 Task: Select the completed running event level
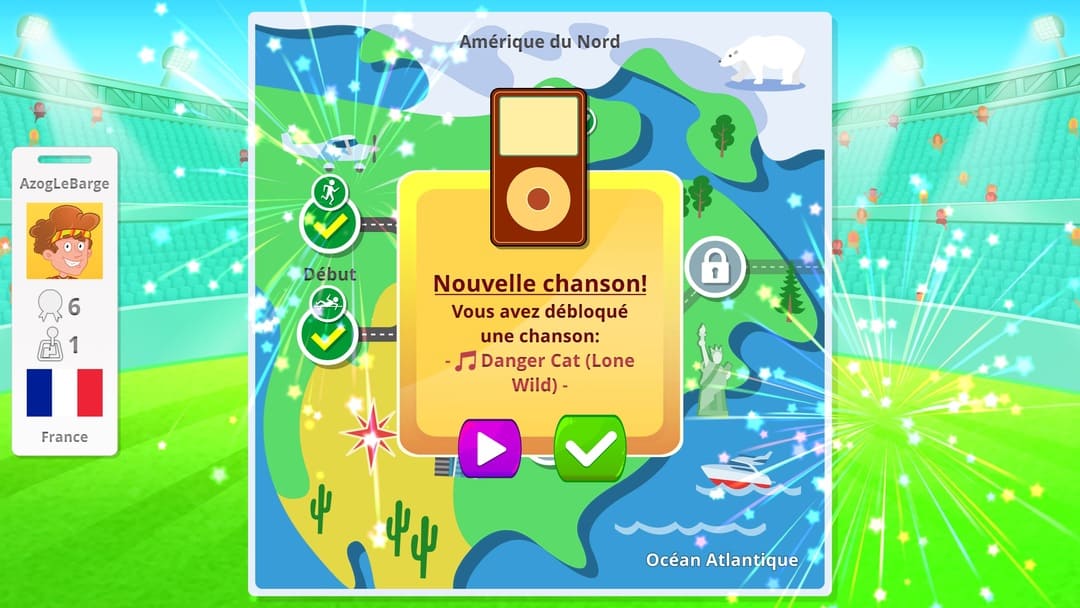tap(329, 225)
